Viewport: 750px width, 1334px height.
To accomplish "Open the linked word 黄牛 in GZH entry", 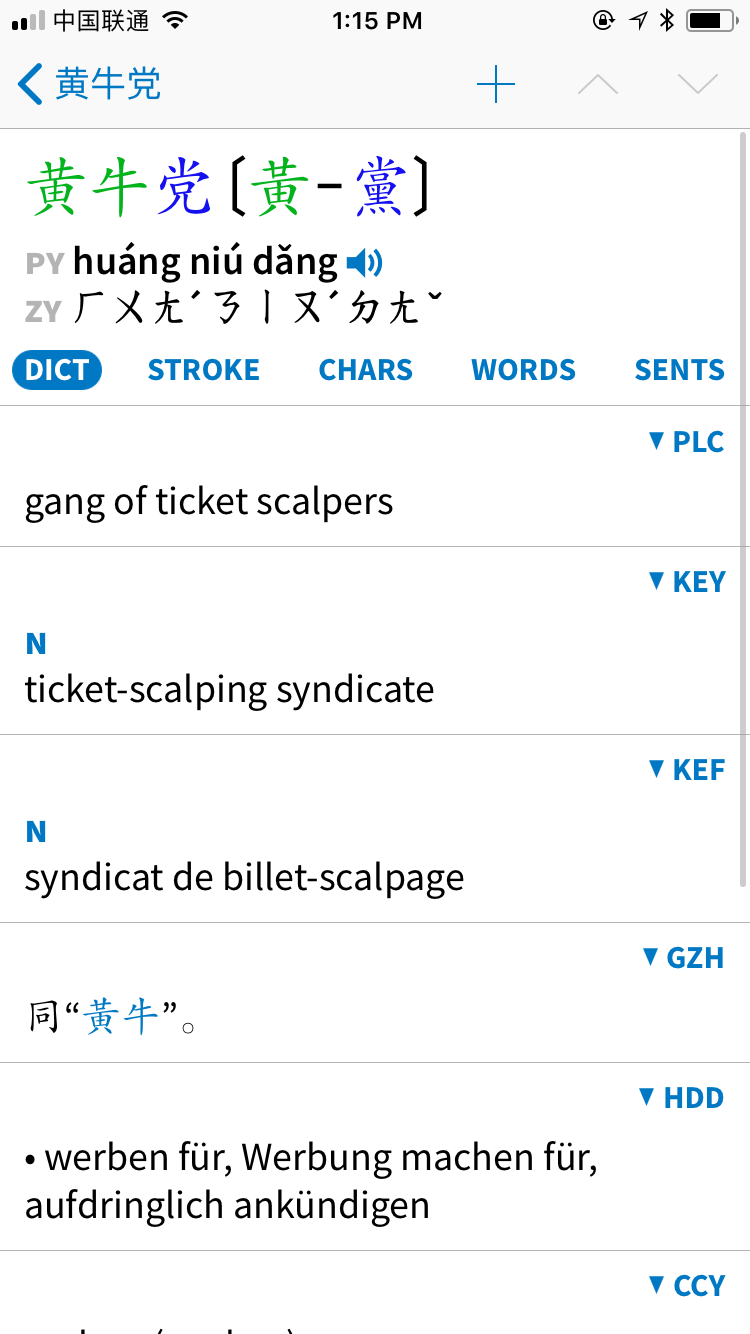I will 121,1018.
